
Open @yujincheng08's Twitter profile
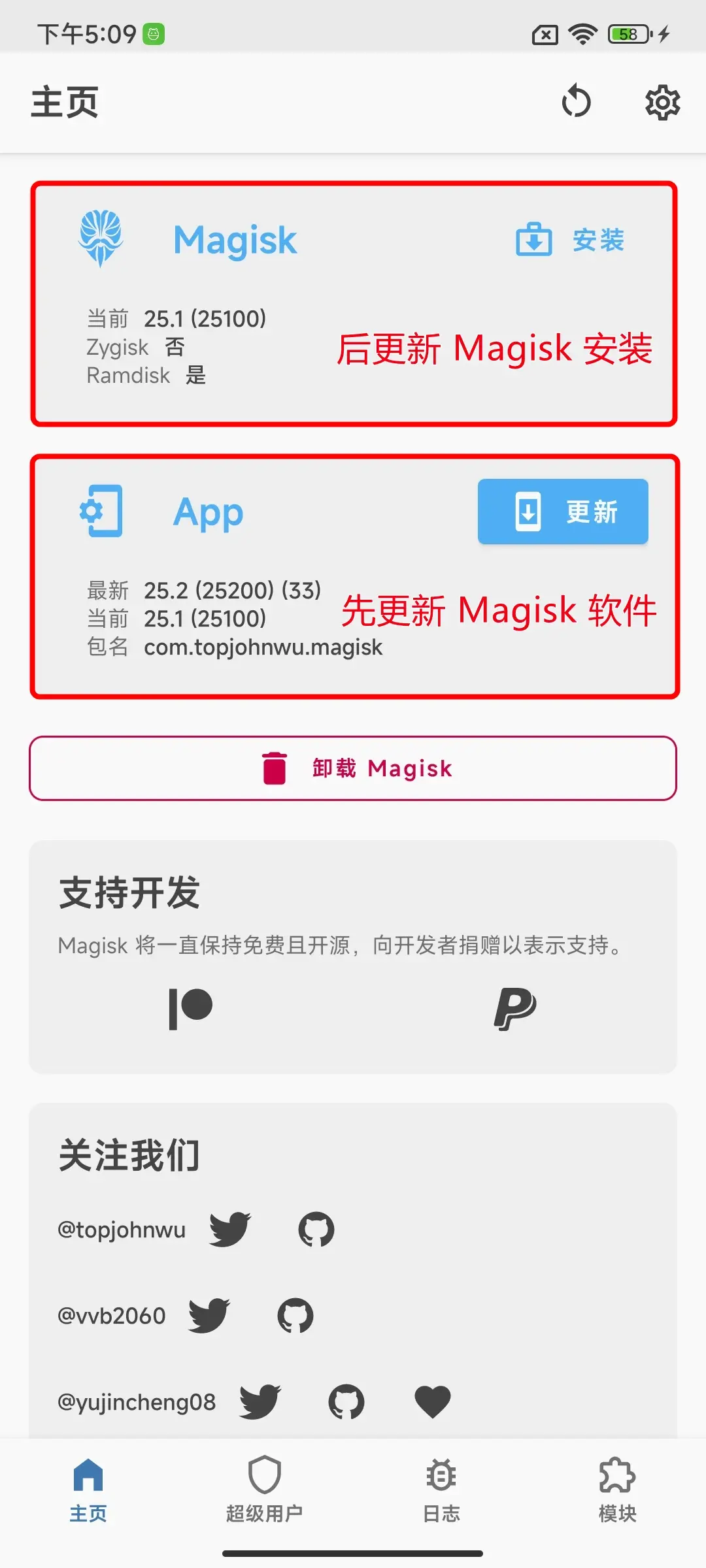click(x=260, y=1401)
